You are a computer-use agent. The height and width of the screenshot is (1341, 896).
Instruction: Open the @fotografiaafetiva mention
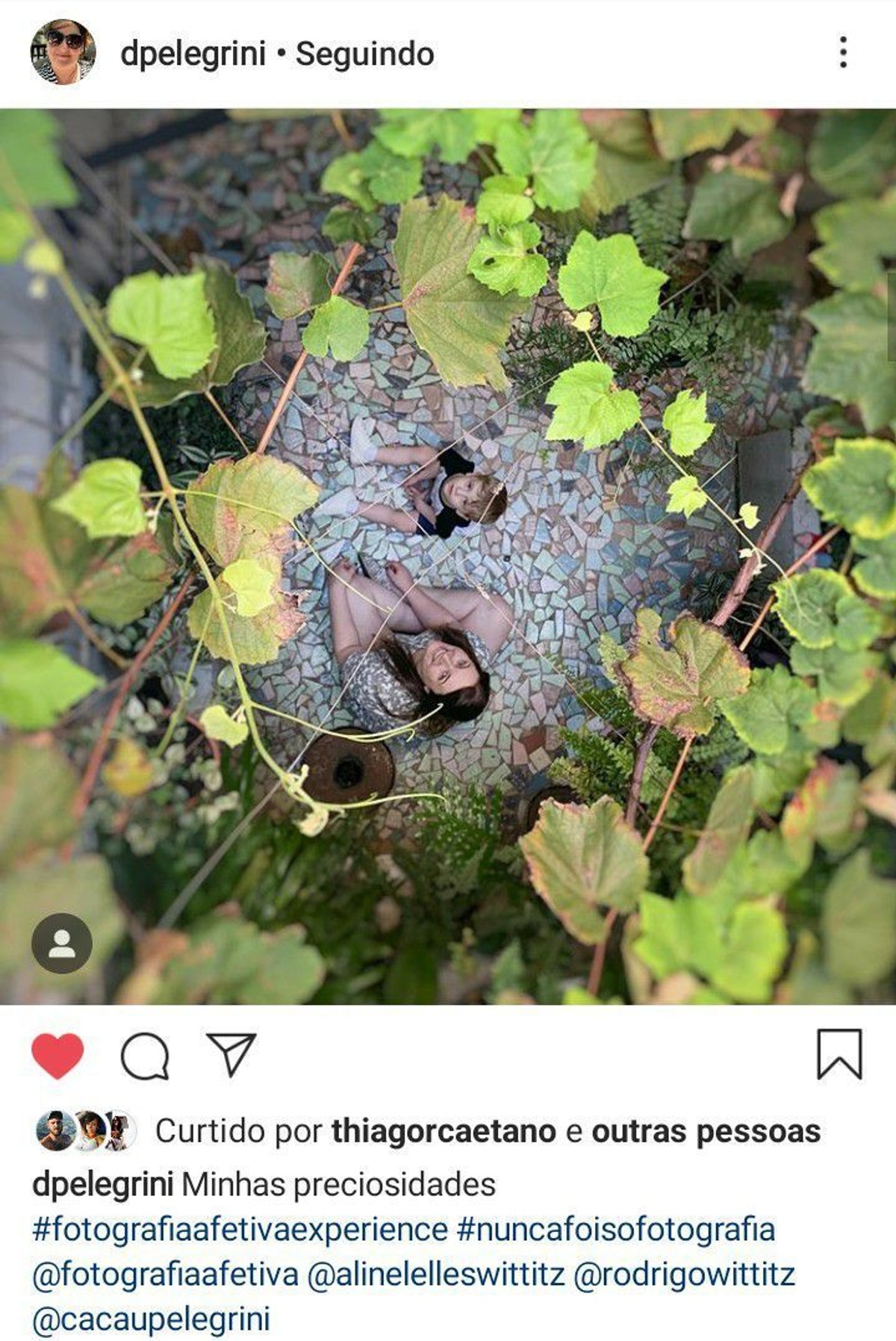click(165, 1275)
